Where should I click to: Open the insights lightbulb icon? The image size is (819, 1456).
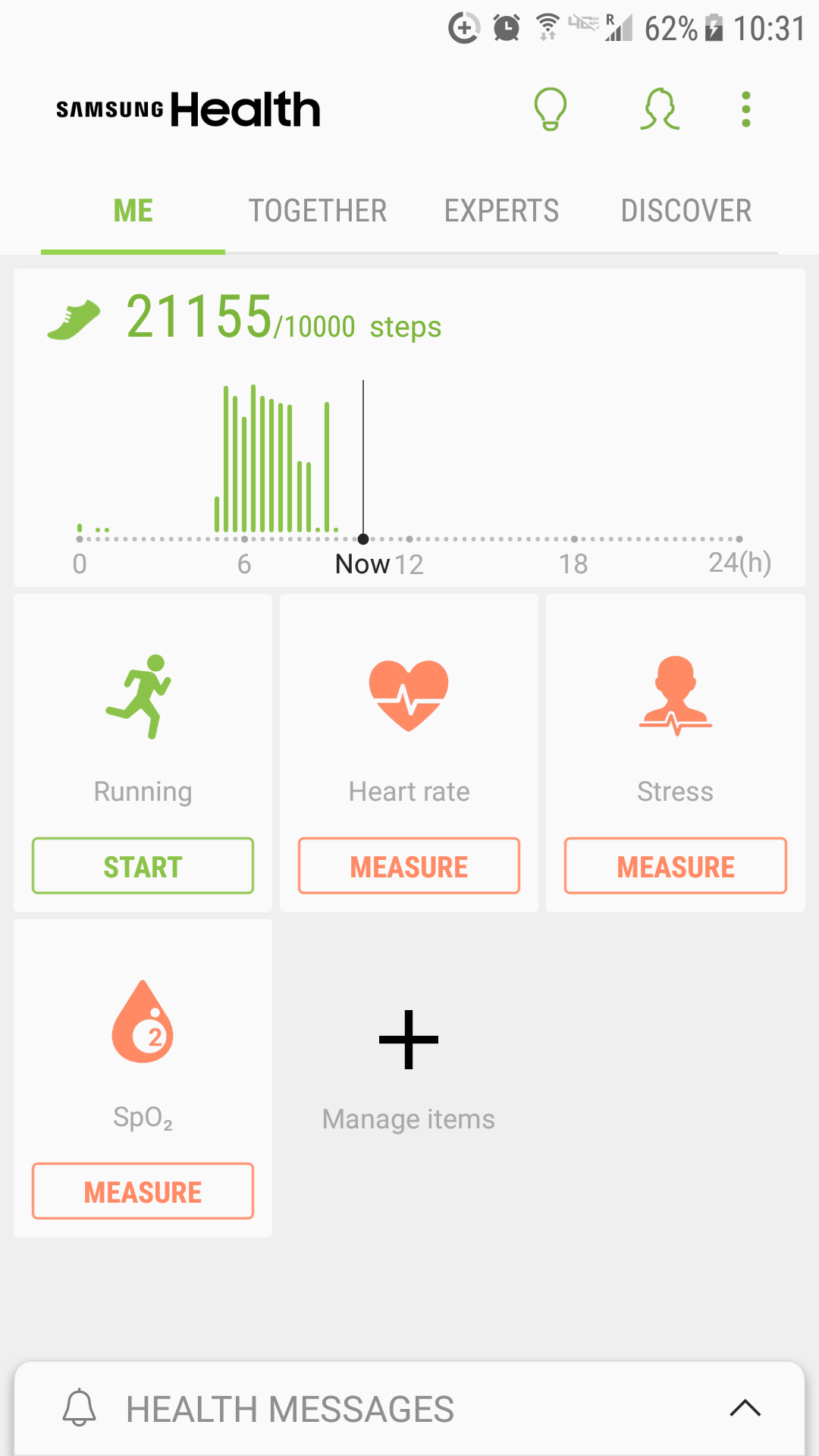(551, 109)
